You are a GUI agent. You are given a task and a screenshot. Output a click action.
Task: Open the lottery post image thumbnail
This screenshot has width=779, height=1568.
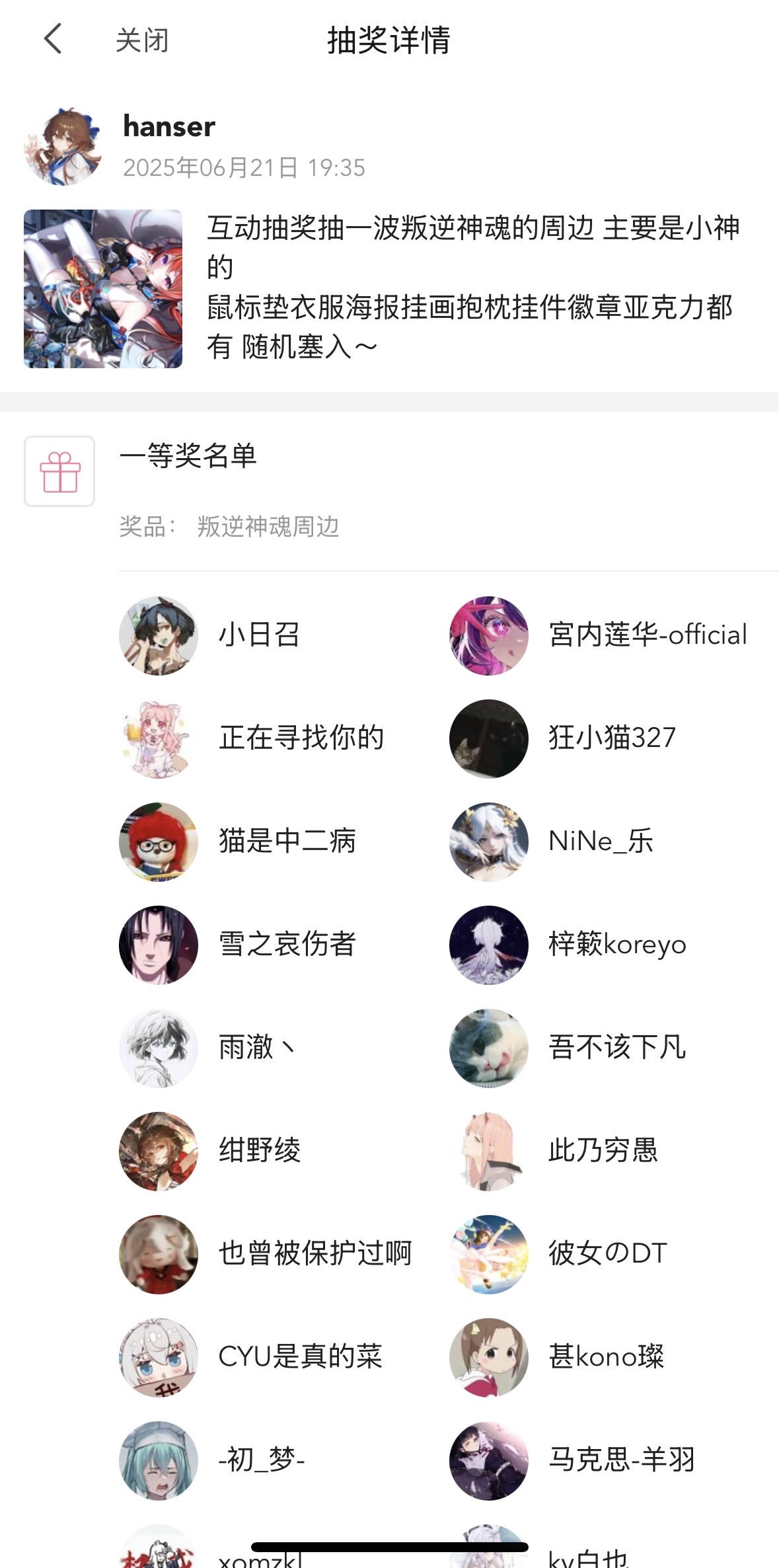click(x=103, y=288)
